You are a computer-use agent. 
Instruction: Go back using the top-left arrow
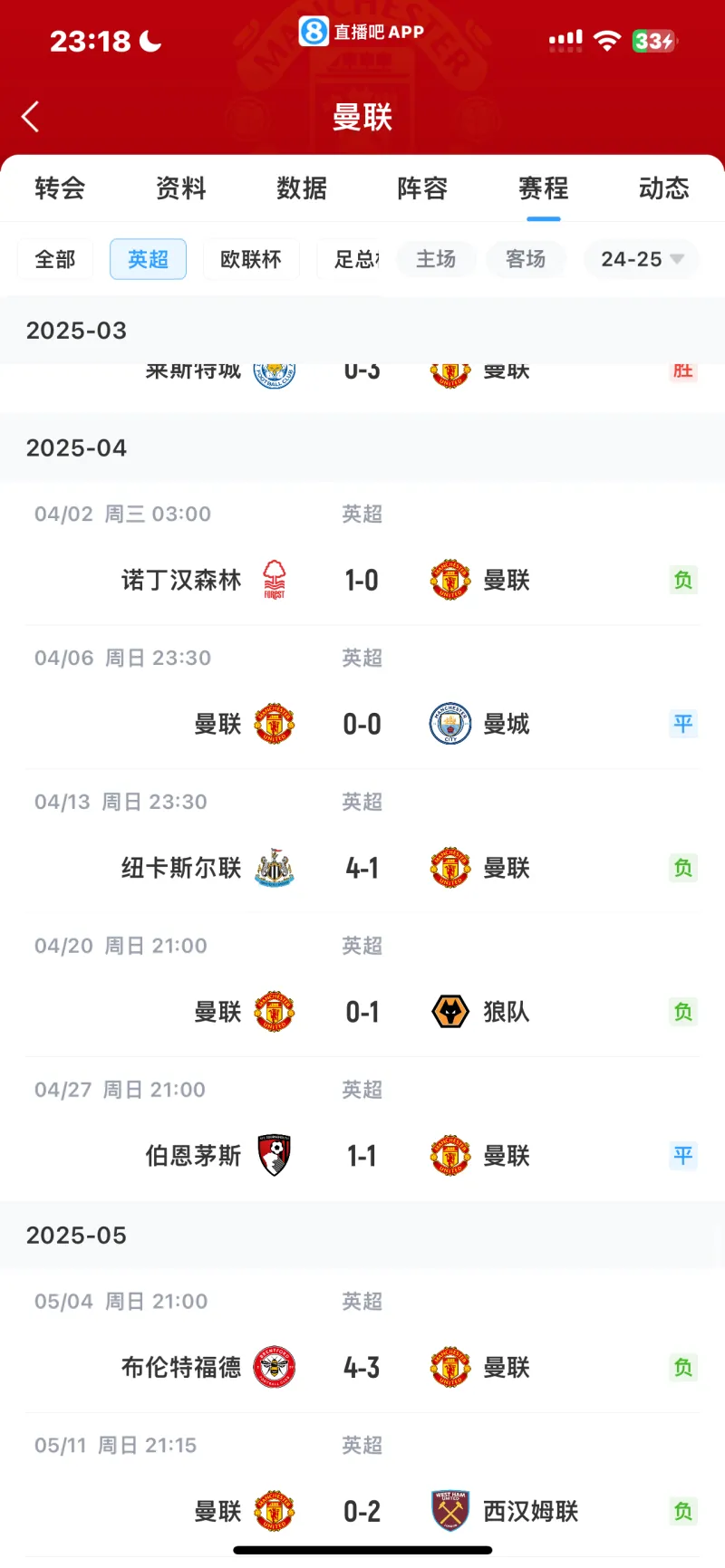tap(30, 117)
